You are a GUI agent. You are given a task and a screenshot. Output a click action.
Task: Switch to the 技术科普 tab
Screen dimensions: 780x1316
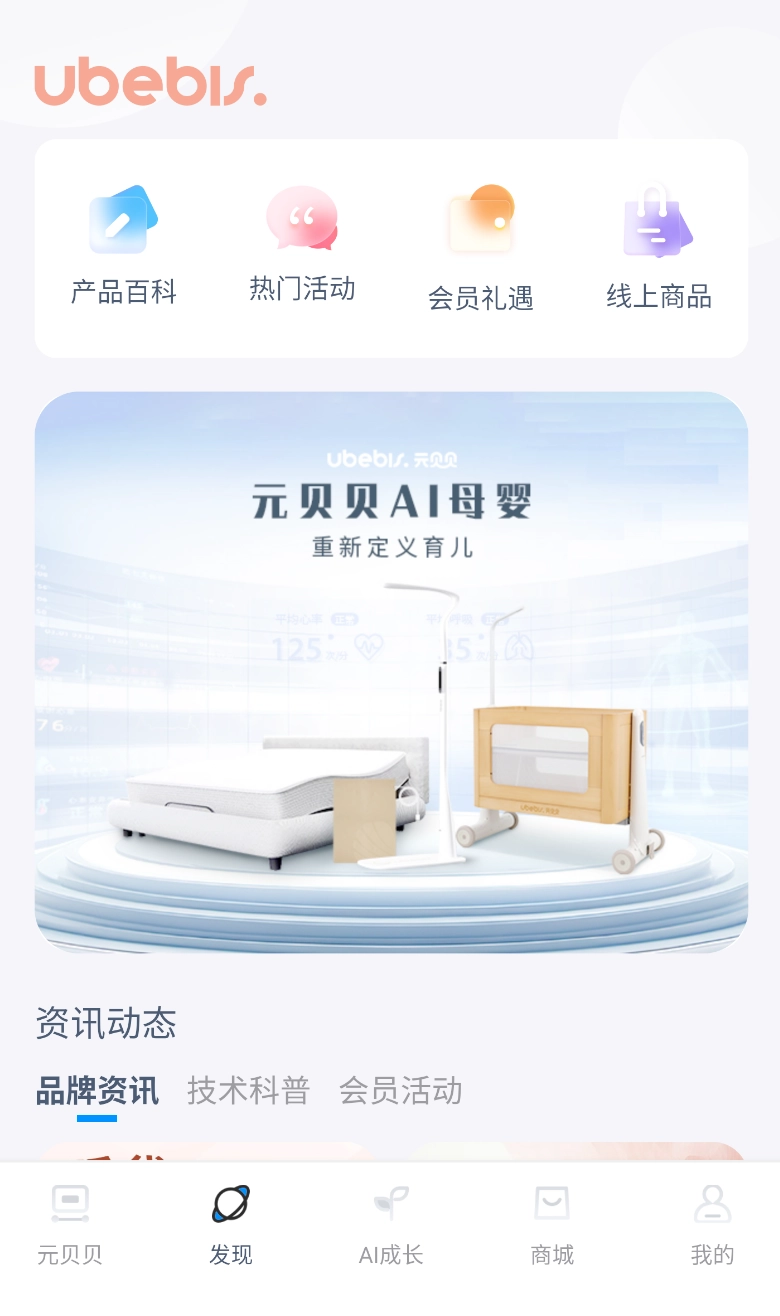pos(248,1090)
